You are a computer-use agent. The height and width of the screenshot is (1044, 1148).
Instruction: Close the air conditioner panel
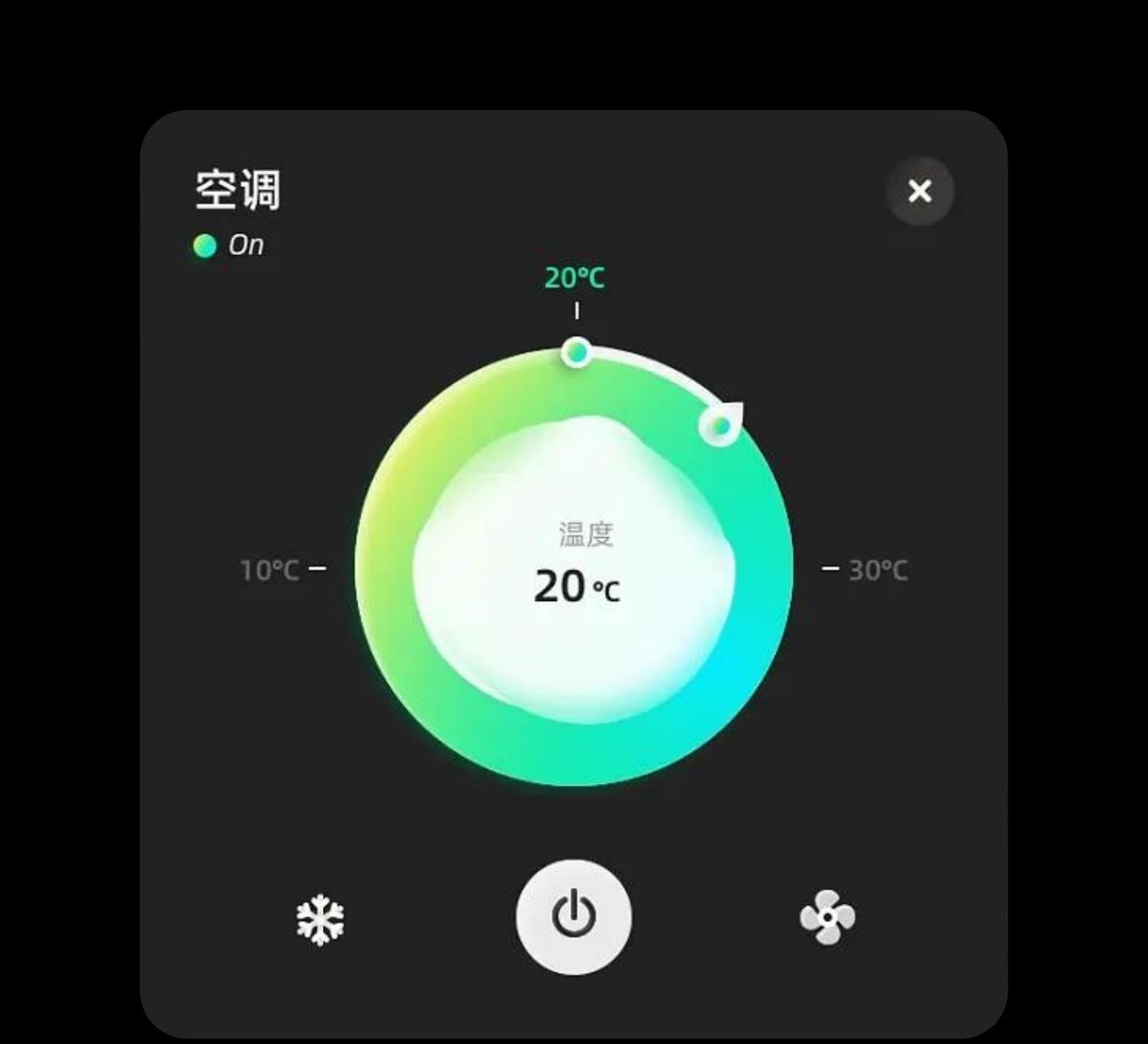coord(919,191)
